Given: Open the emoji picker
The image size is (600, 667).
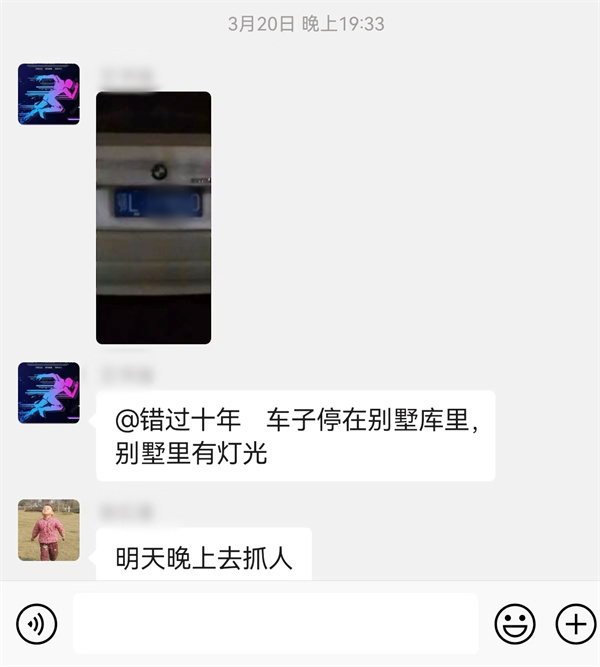Looking at the screenshot, I should pos(514,625).
